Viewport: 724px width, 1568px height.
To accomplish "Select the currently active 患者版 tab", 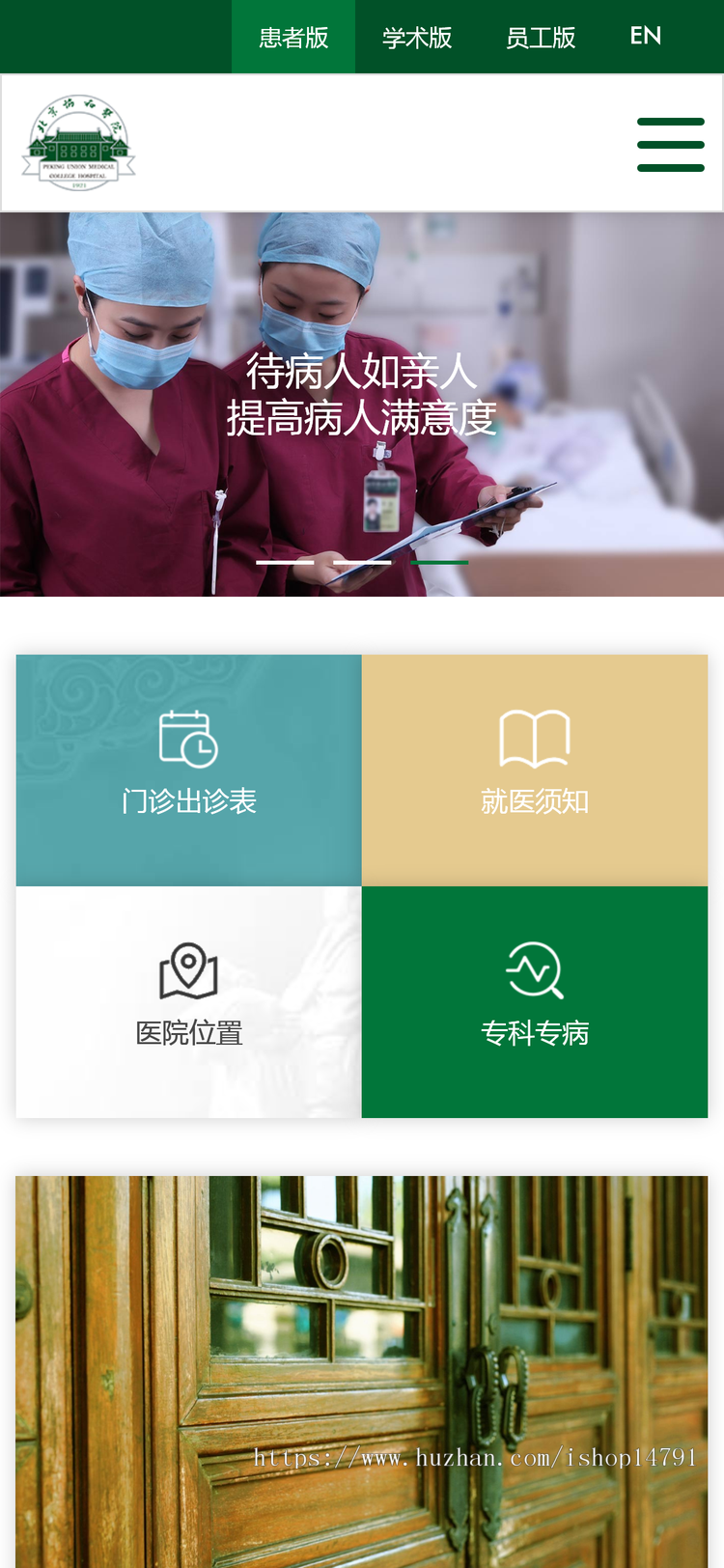I will (x=293, y=34).
